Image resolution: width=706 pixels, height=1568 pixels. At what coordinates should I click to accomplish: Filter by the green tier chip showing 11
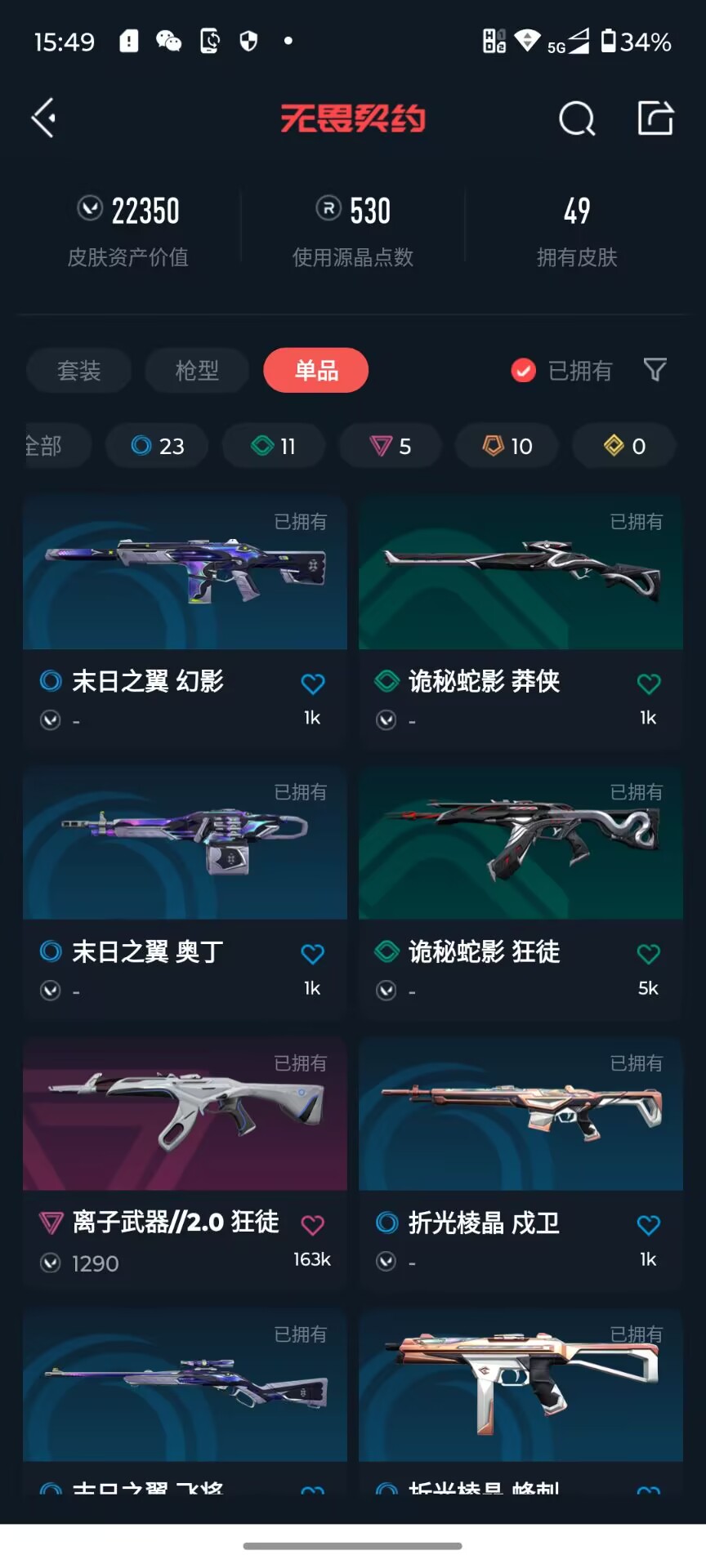click(x=274, y=446)
